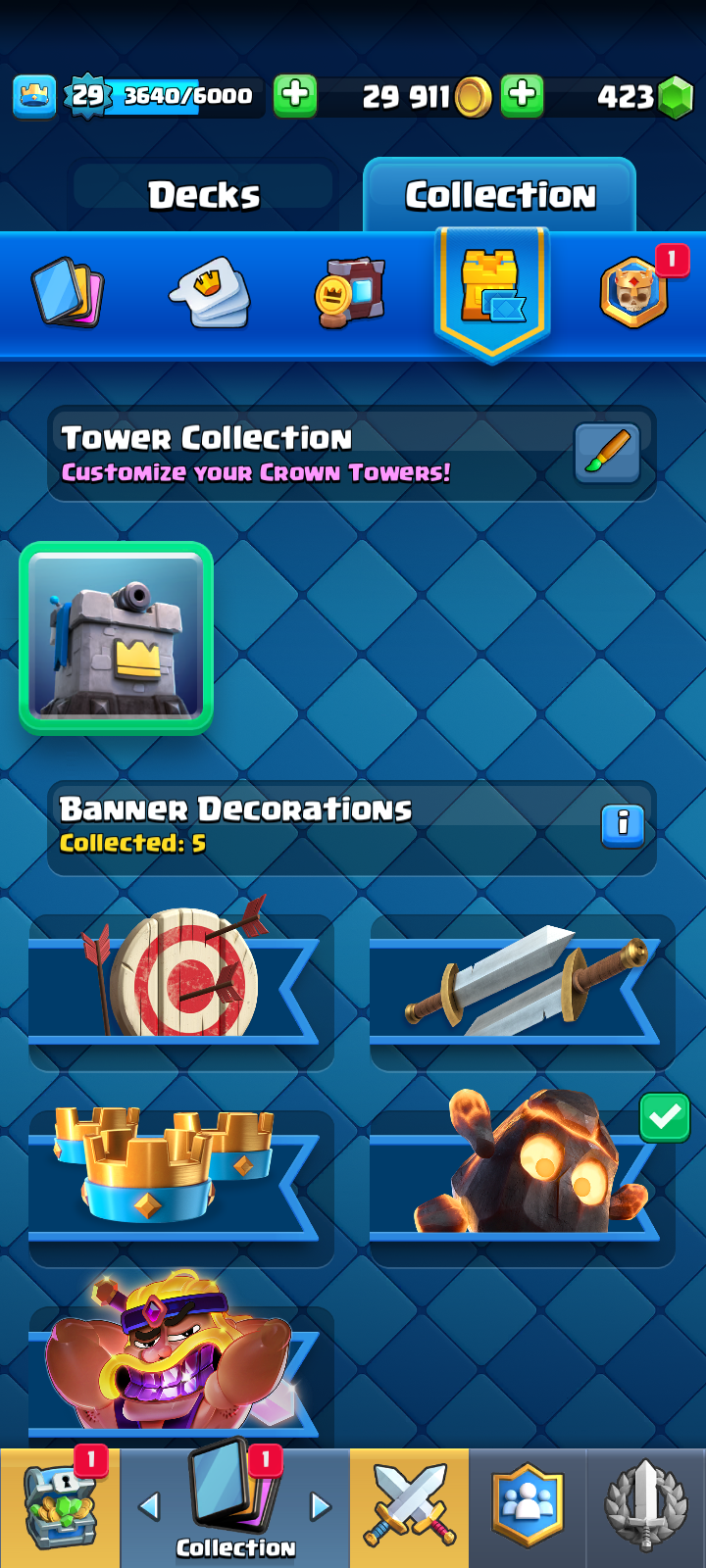Tap the plus button next to gold coins
This screenshot has height=1568, width=706.
pos(523,95)
